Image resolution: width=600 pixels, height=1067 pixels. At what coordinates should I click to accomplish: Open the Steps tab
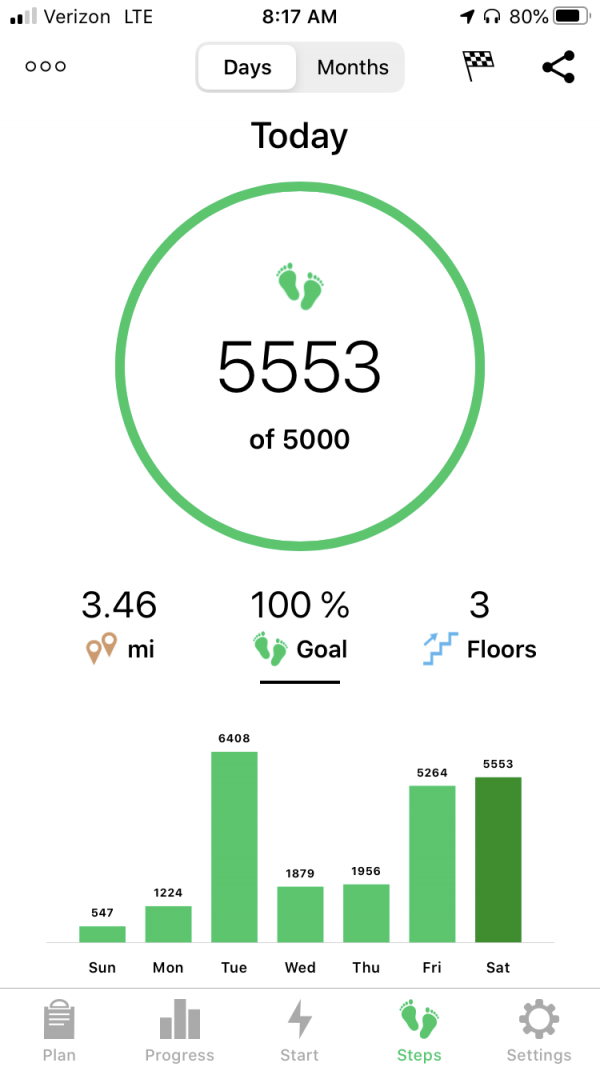419,1031
